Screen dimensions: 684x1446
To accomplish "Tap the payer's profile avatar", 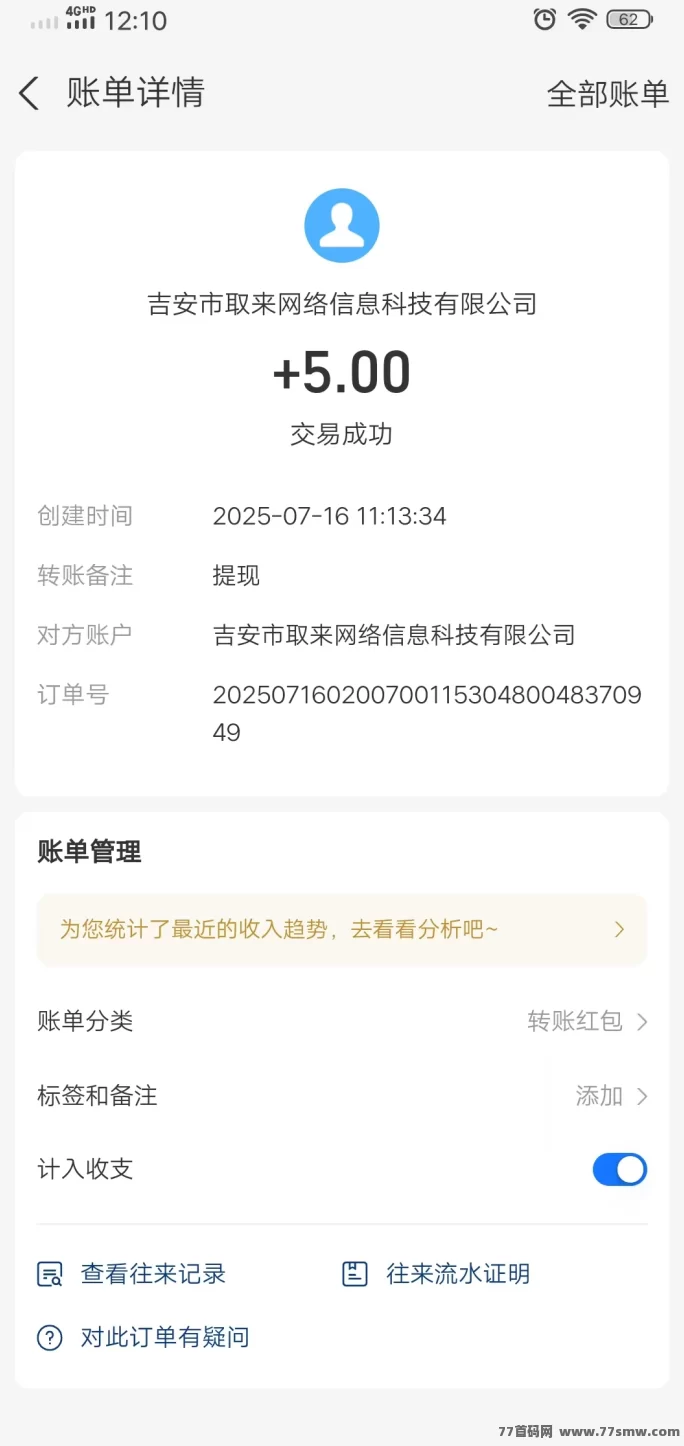I will coord(342,226).
